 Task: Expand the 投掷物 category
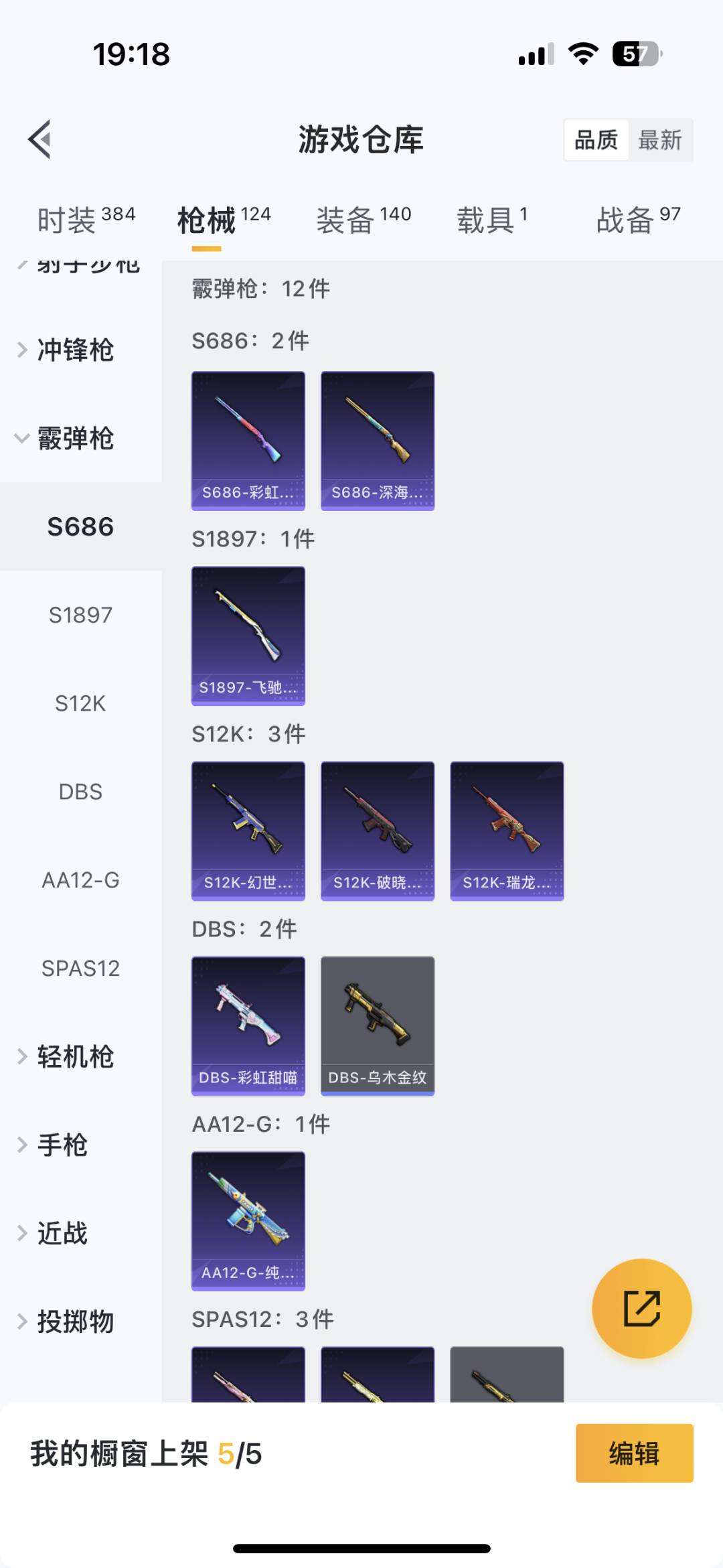point(75,1322)
